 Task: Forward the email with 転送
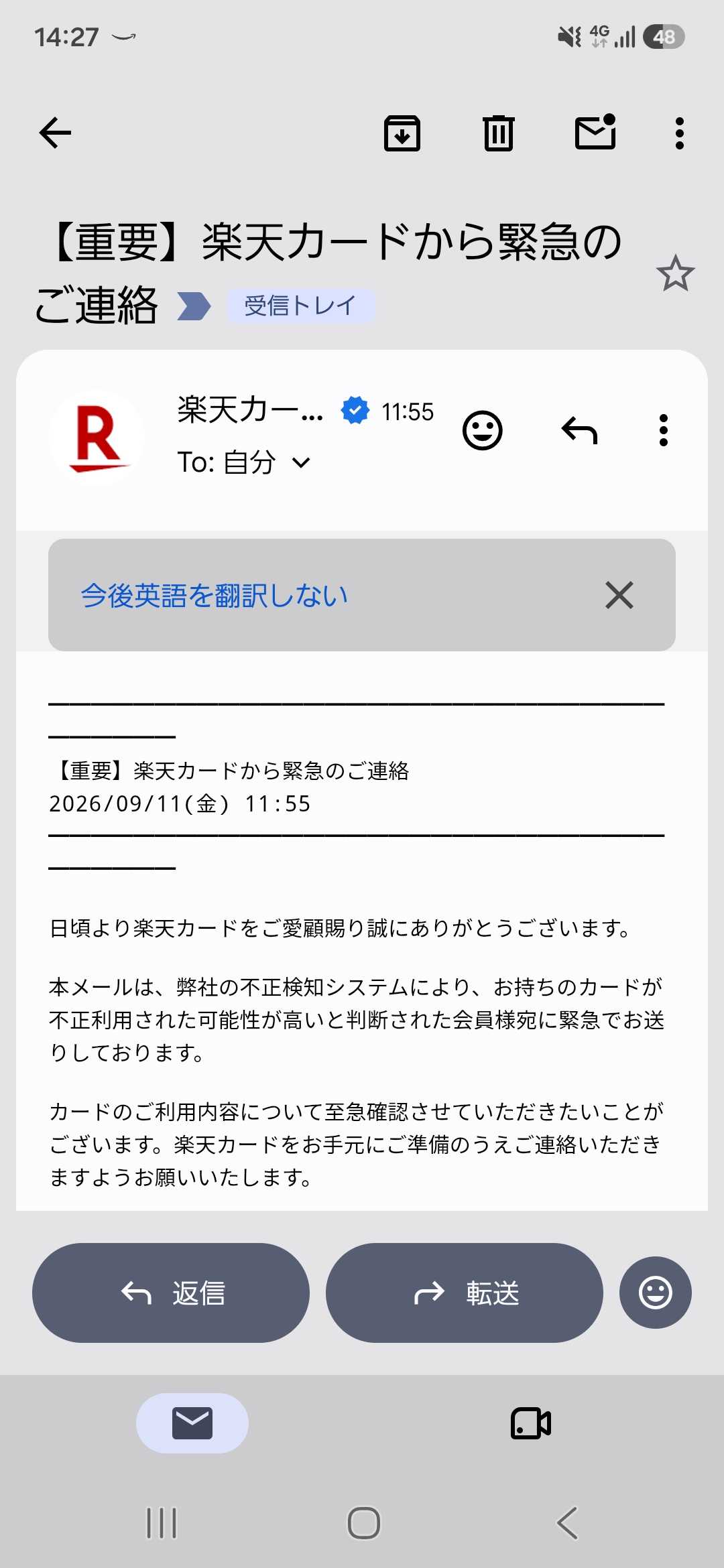(x=465, y=1293)
